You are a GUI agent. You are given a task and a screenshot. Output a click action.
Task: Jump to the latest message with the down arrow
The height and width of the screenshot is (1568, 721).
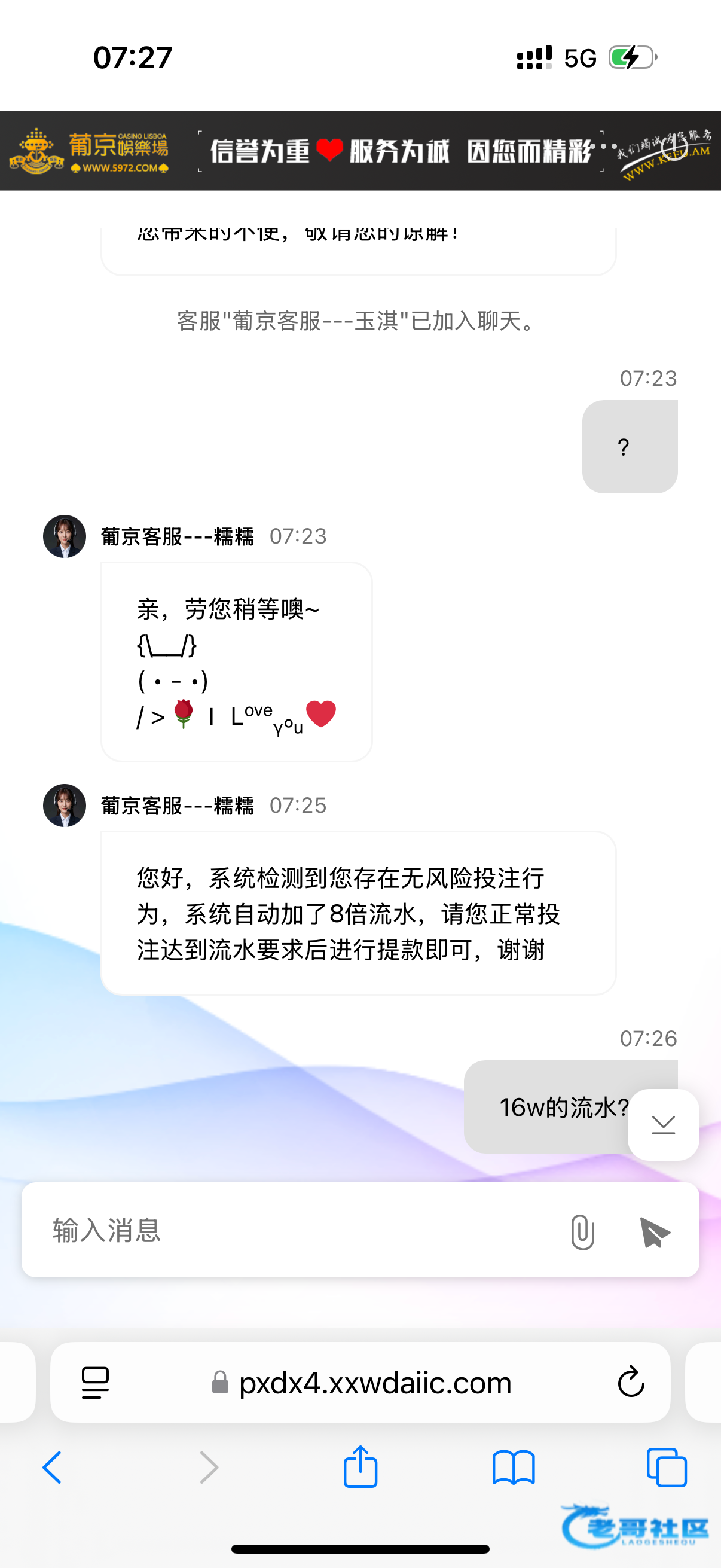click(662, 1124)
